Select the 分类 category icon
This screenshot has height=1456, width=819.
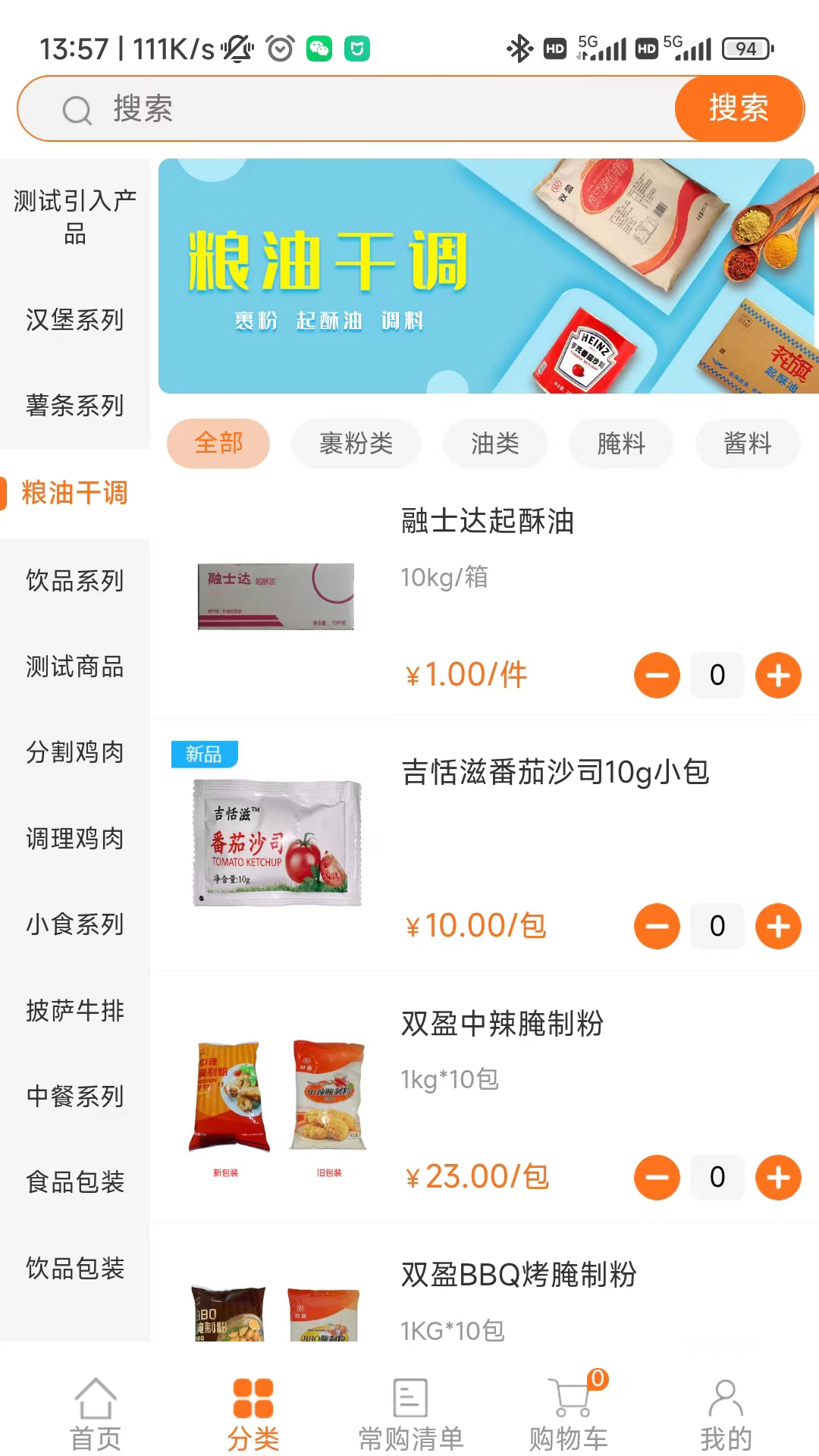click(253, 1409)
